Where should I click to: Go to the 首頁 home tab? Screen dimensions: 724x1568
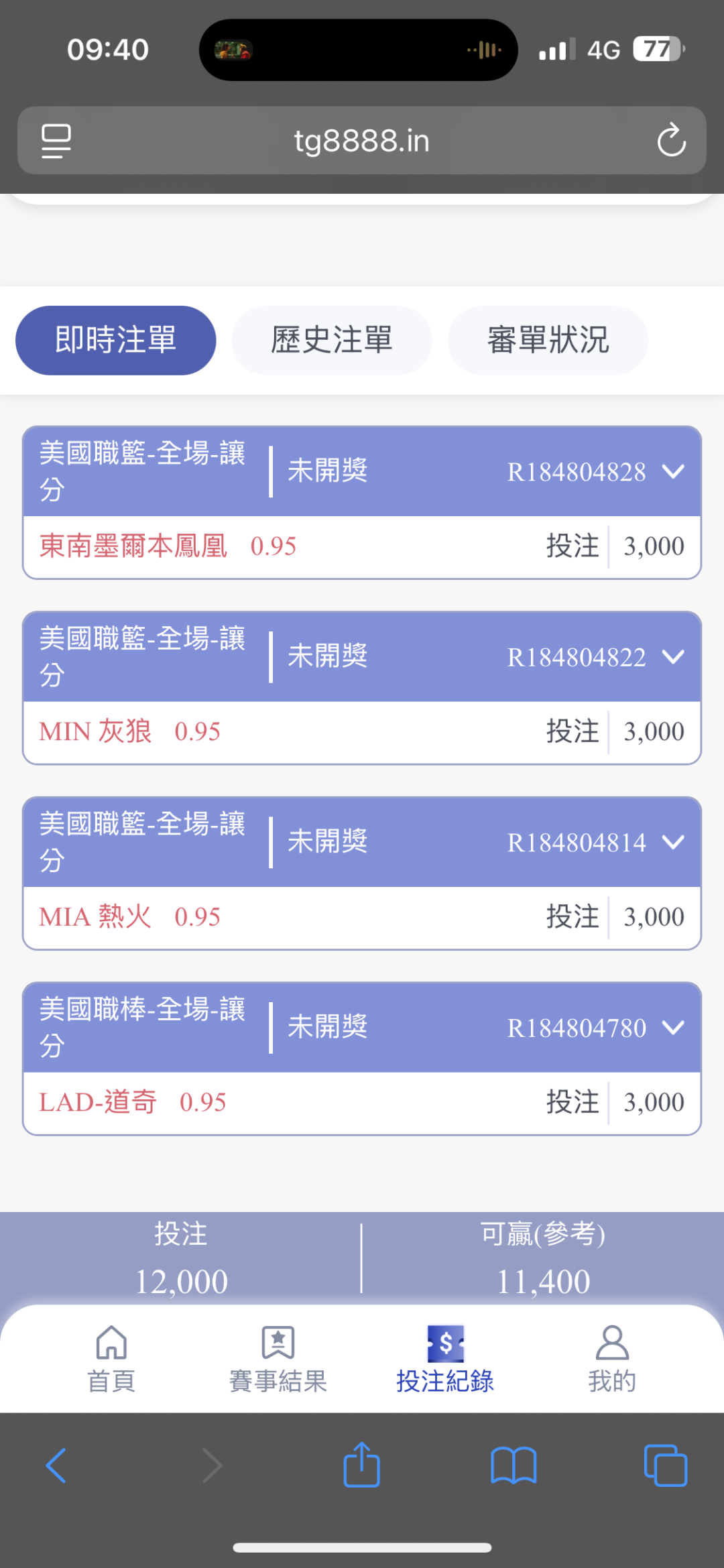click(x=111, y=1359)
